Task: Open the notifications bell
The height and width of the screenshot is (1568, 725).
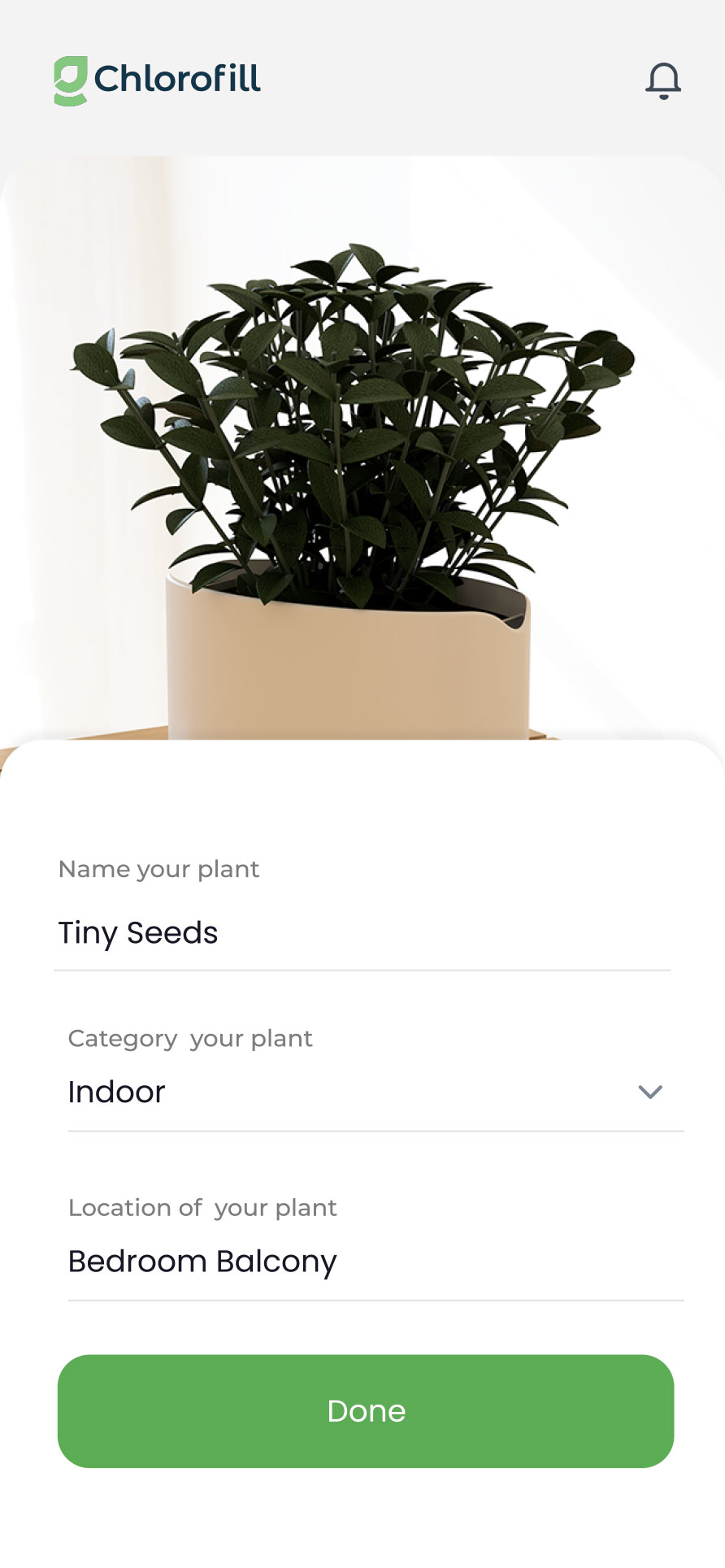Action: coord(663,80)
